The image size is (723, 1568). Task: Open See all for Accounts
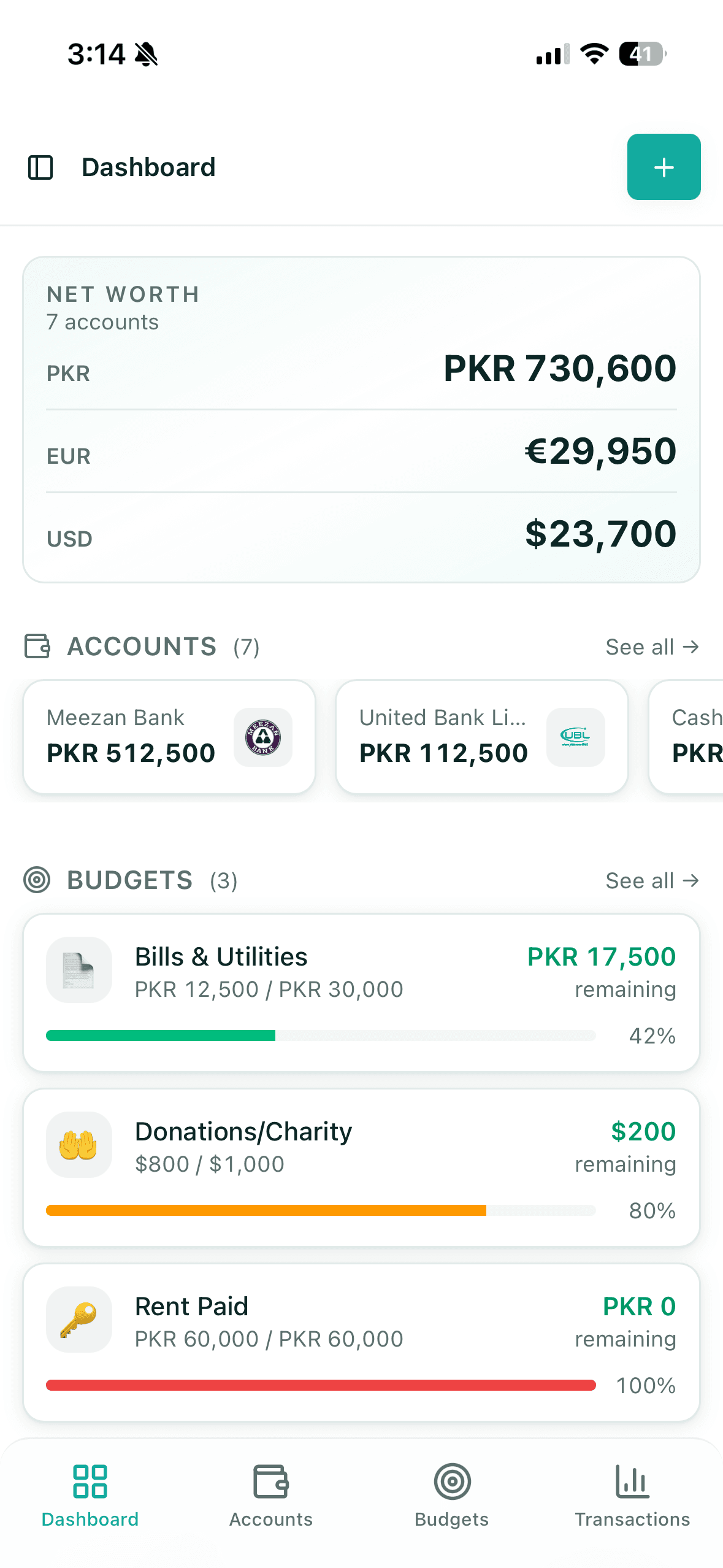click(x=652, y=646)
